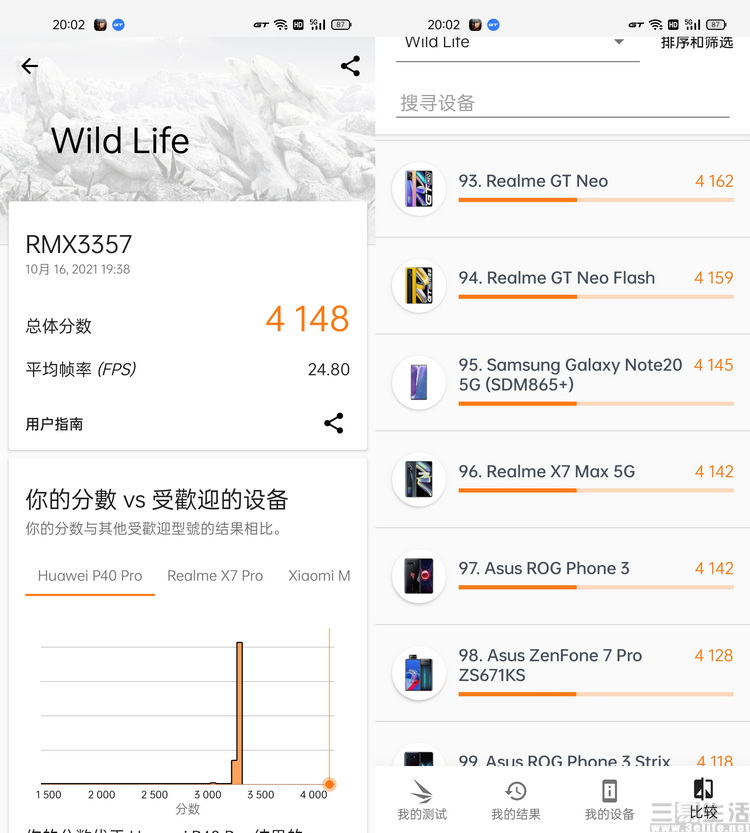The height and width of the screenshot is (833, 750).
Task: Share the Wild Life result from top bar
Action: pos(350,66)
